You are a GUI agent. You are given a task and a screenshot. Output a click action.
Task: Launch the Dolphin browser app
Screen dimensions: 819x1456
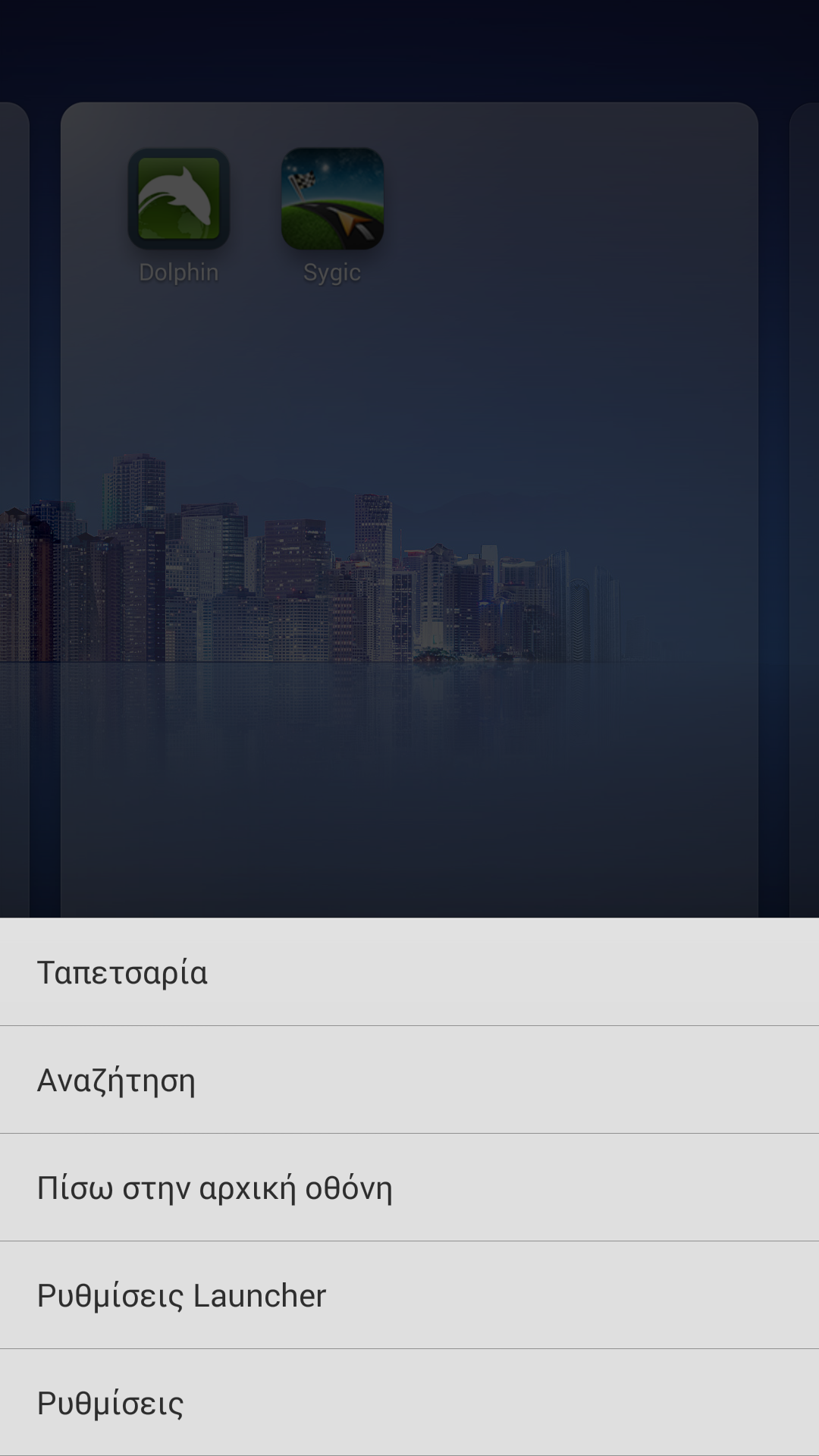tap(179, 199)
